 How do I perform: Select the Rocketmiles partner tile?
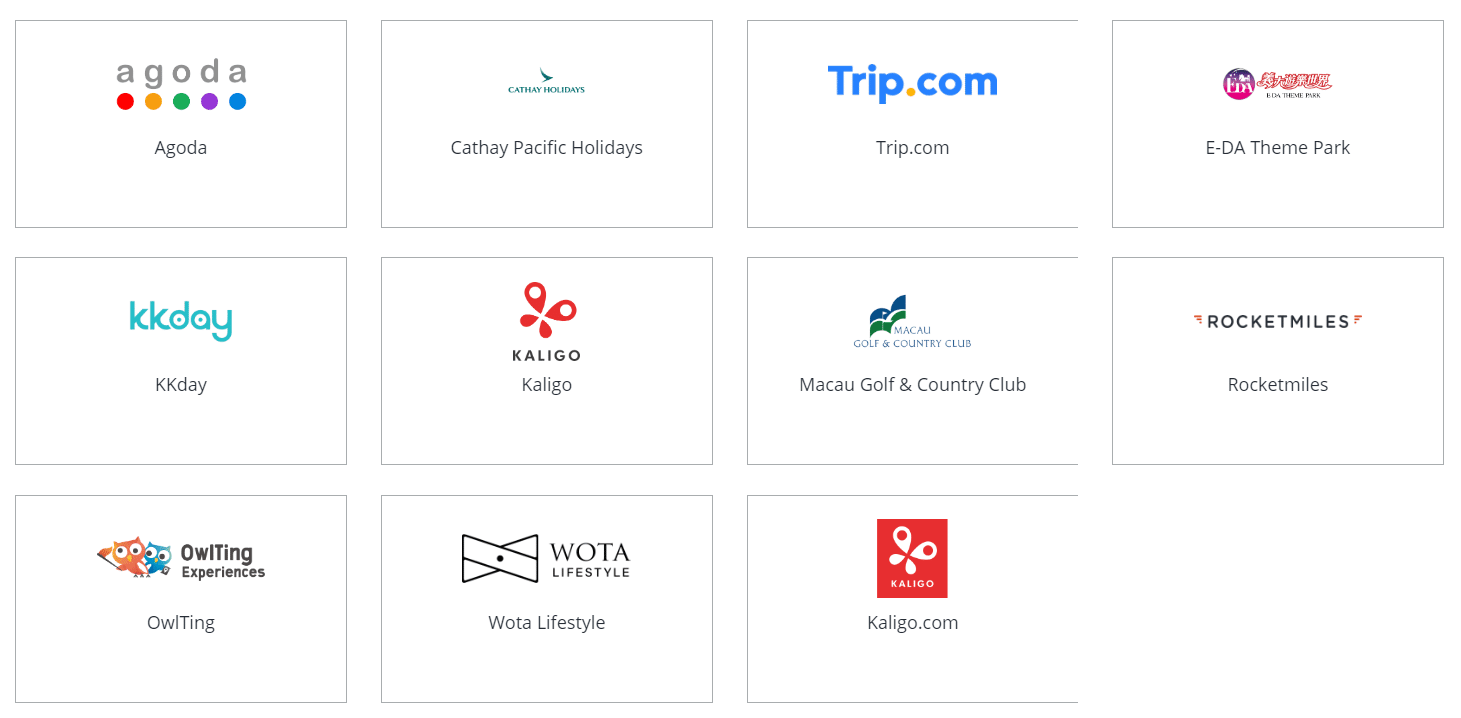point(1277,361)
